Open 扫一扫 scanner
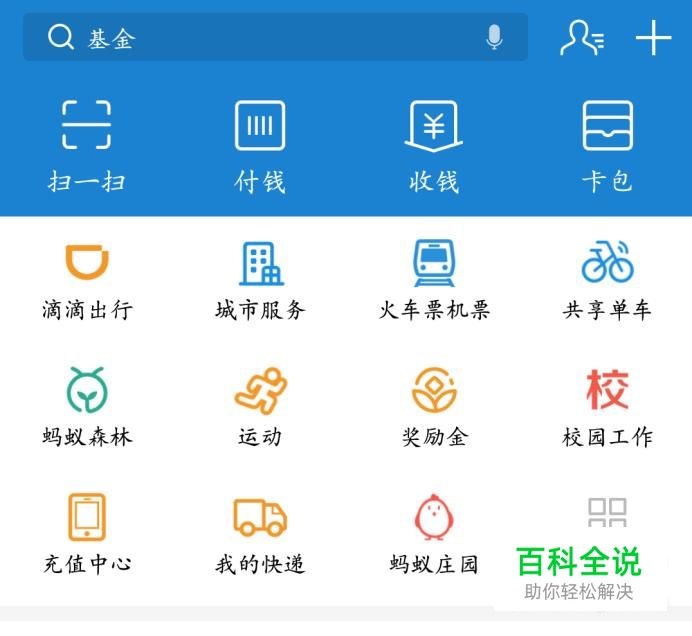Screen dimensions: 692x636 (86, 145)
